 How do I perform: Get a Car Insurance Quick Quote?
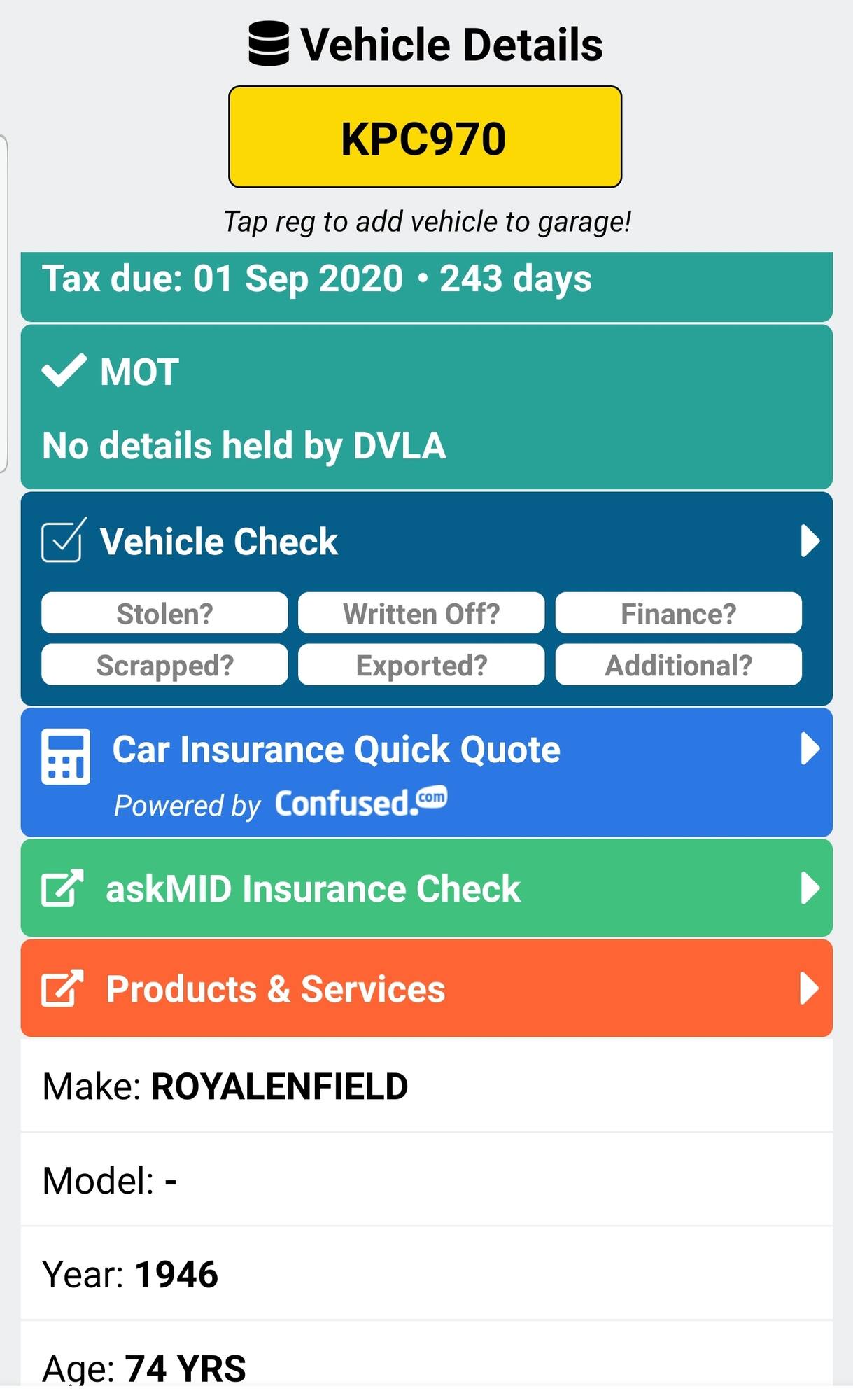click(x=426, y=773)
